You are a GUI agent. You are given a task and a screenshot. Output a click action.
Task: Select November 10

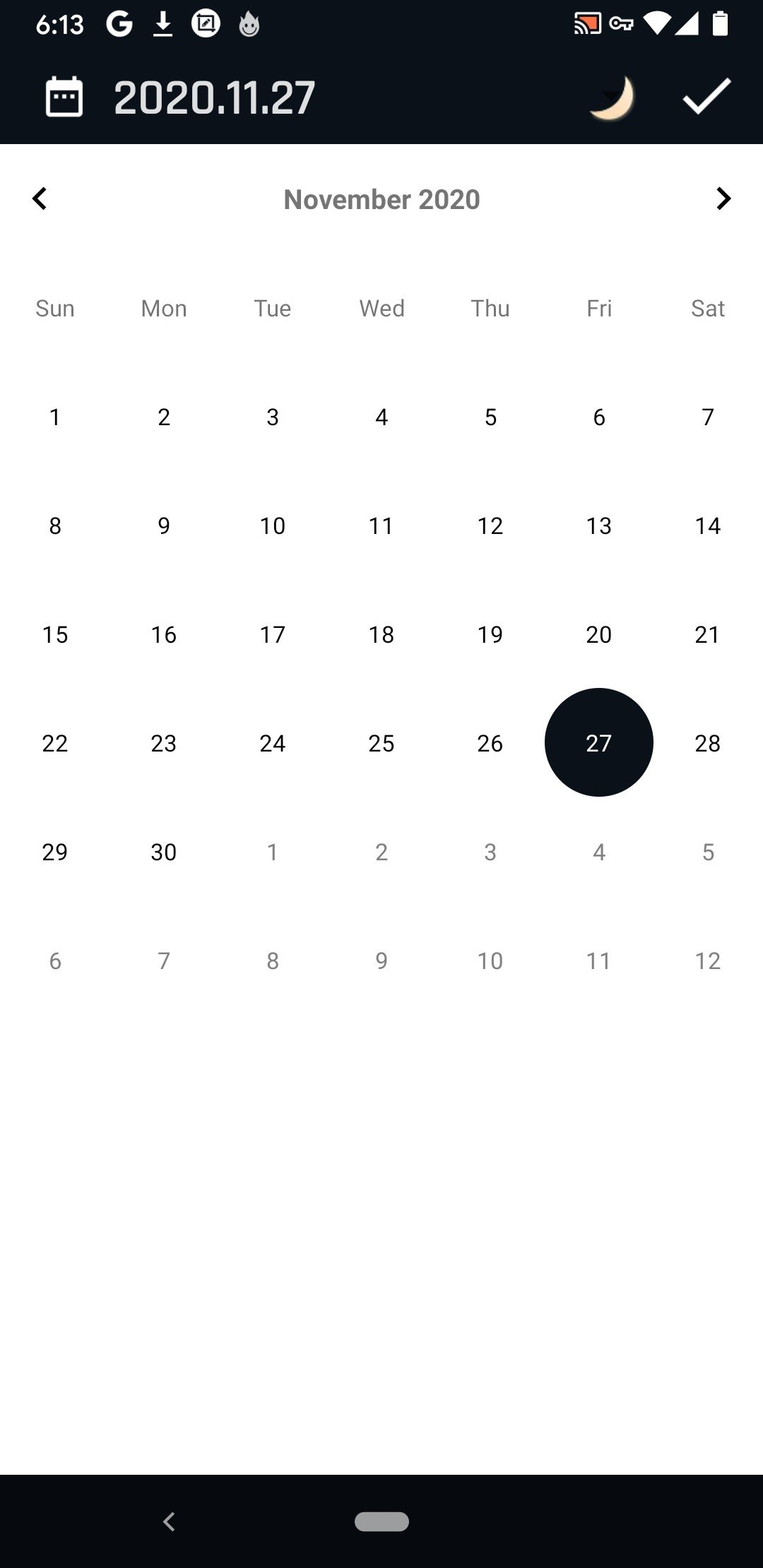[x=273, y=525]
